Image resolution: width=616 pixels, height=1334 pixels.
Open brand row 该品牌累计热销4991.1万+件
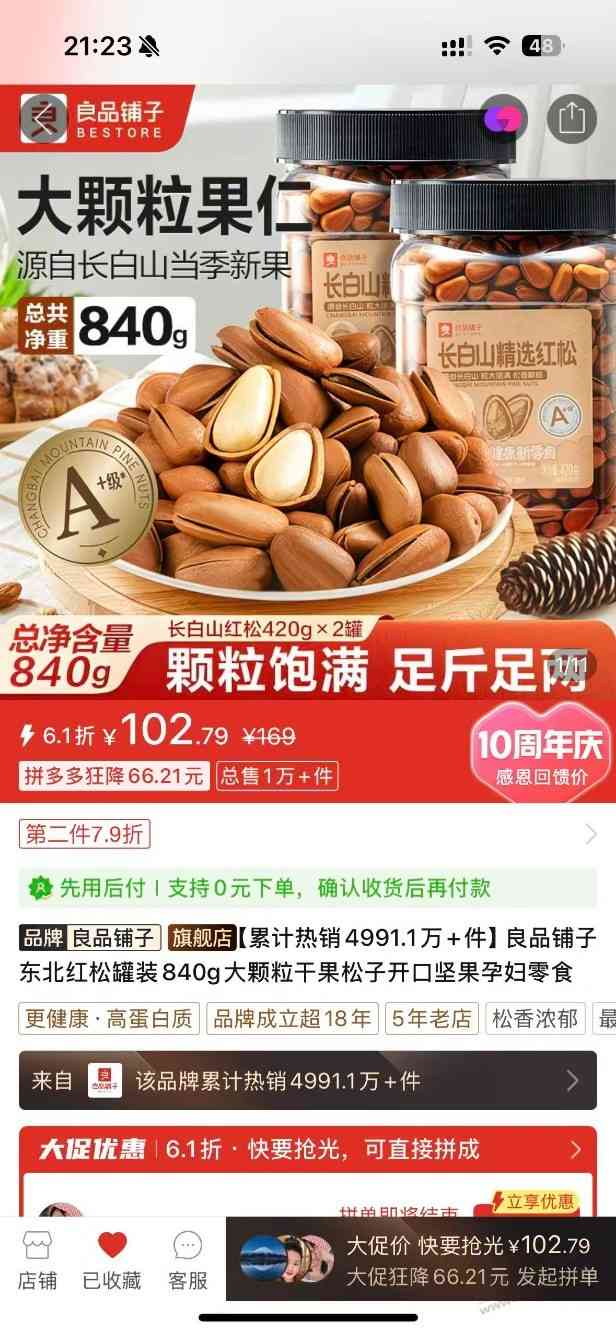pos(308,1080)
